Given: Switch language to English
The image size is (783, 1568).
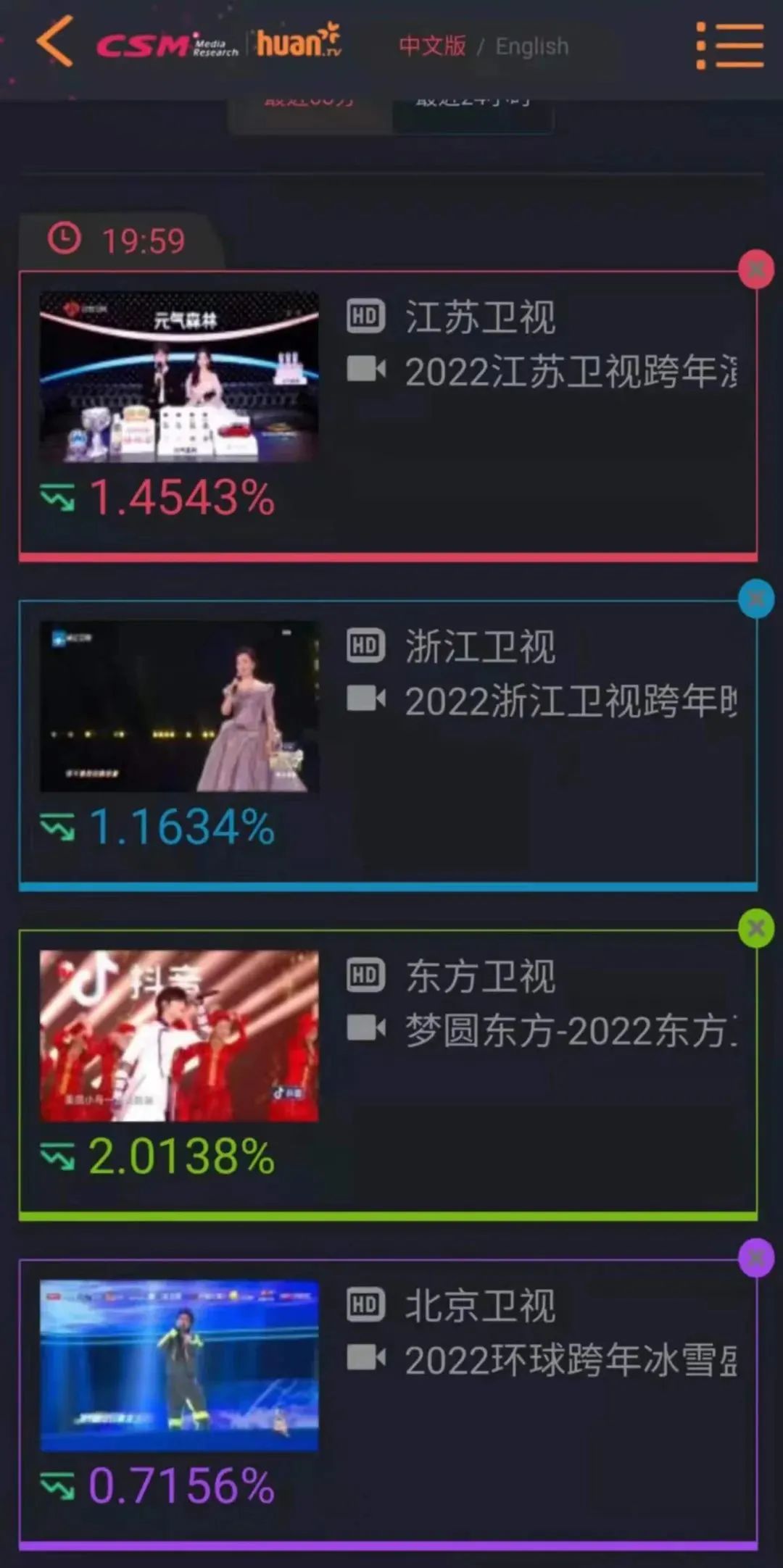Looking at the screenshot, I should point(531,46).
